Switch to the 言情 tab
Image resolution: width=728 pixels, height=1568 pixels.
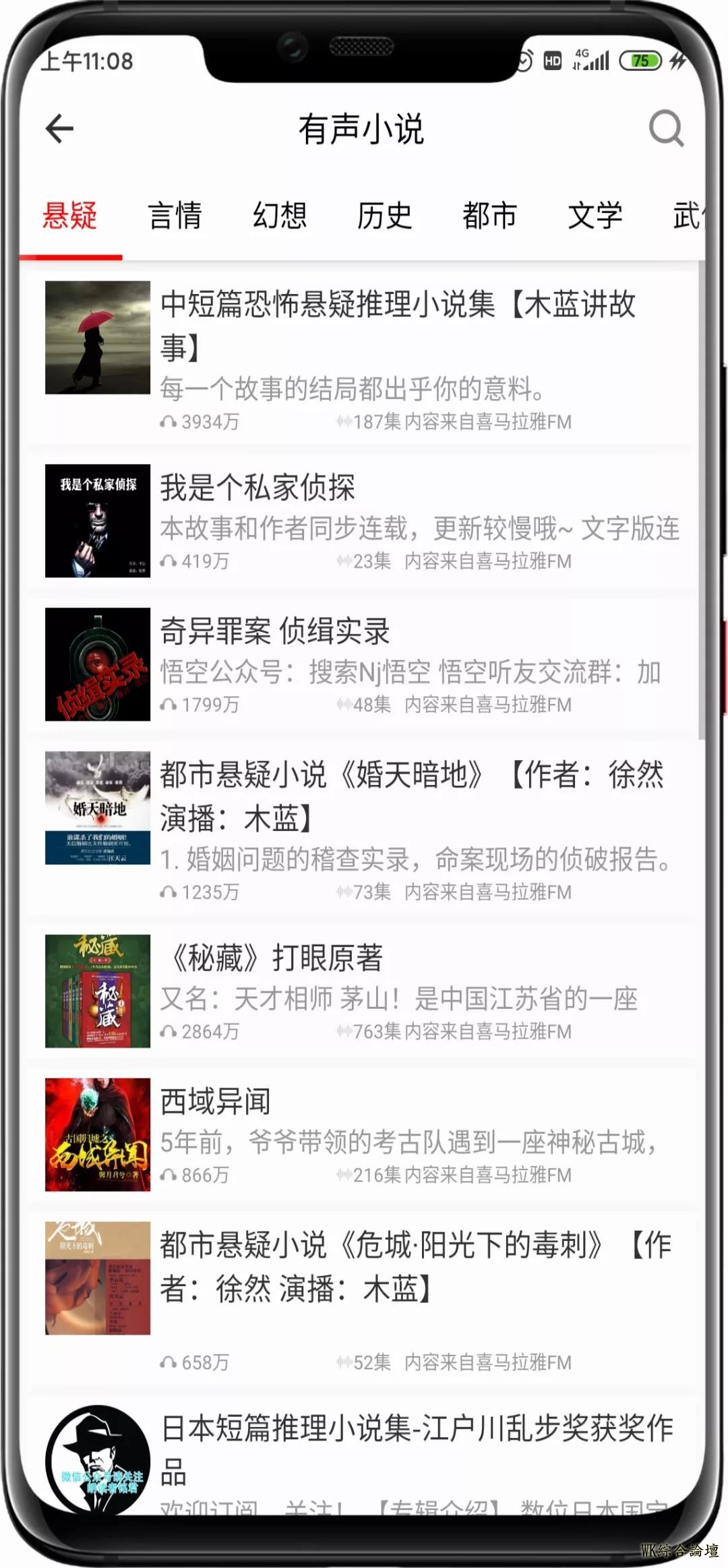(175, 216)
